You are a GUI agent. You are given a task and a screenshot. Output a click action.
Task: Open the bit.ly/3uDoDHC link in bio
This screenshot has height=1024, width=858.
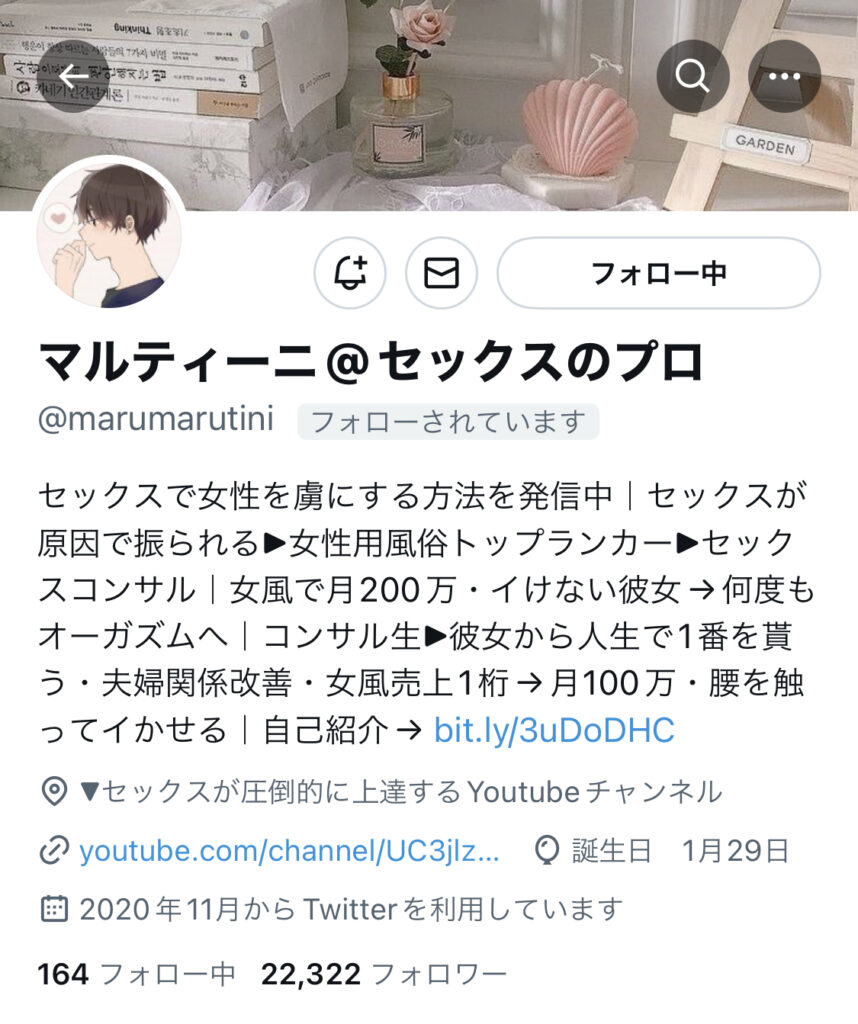coord(554,730)
